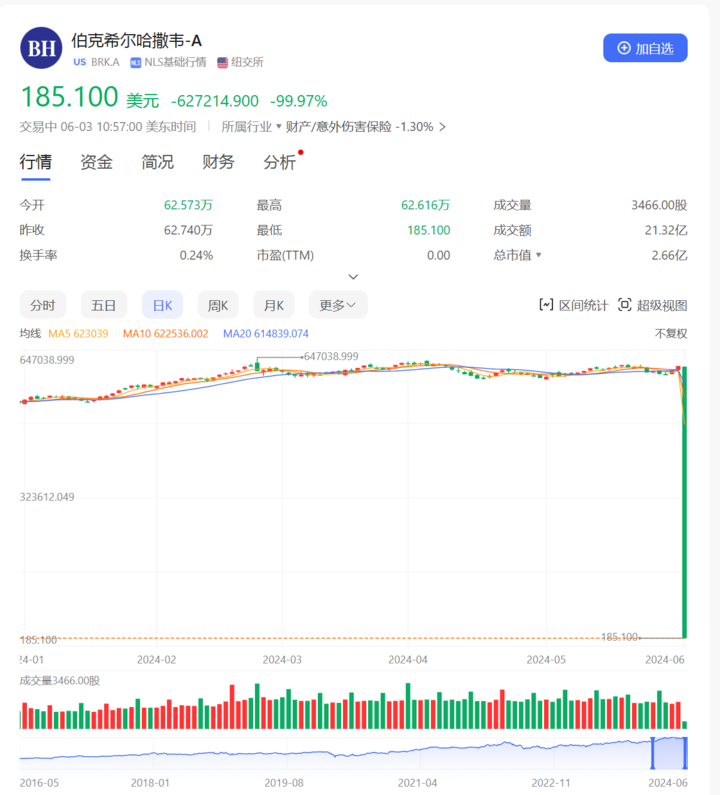
Task: Add stock via 加自选 button
Action: pyautogui.click(x=645, y=48)
